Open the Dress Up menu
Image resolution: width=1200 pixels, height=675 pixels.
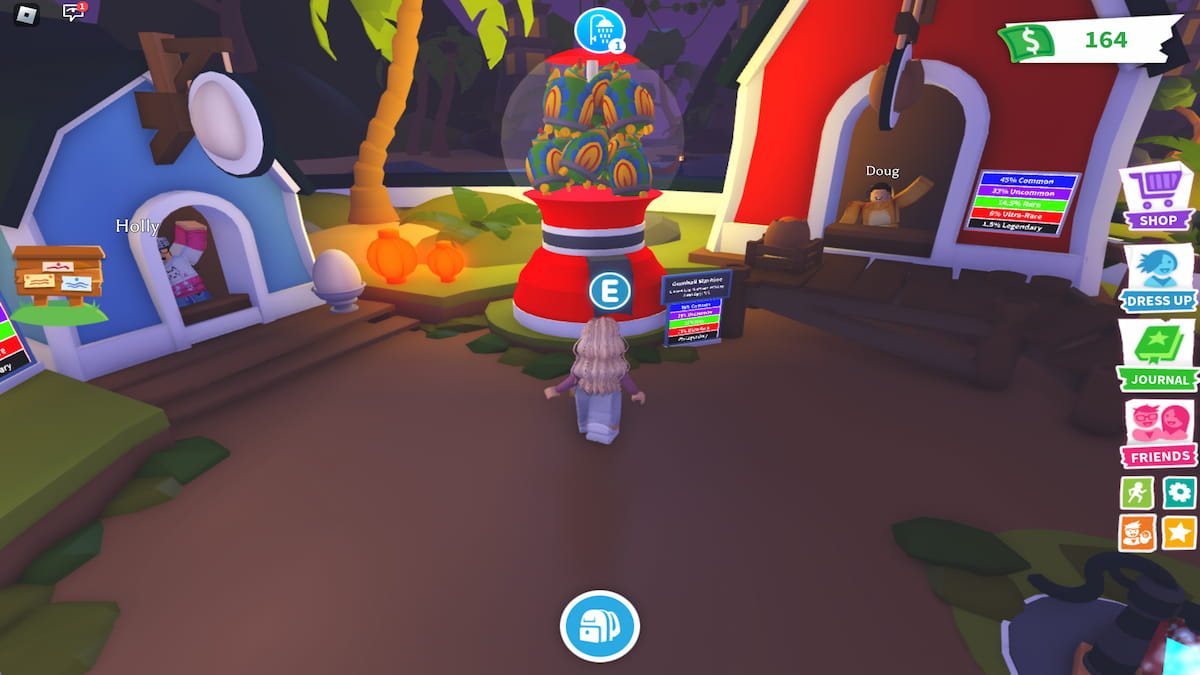tap(1158, 277)
